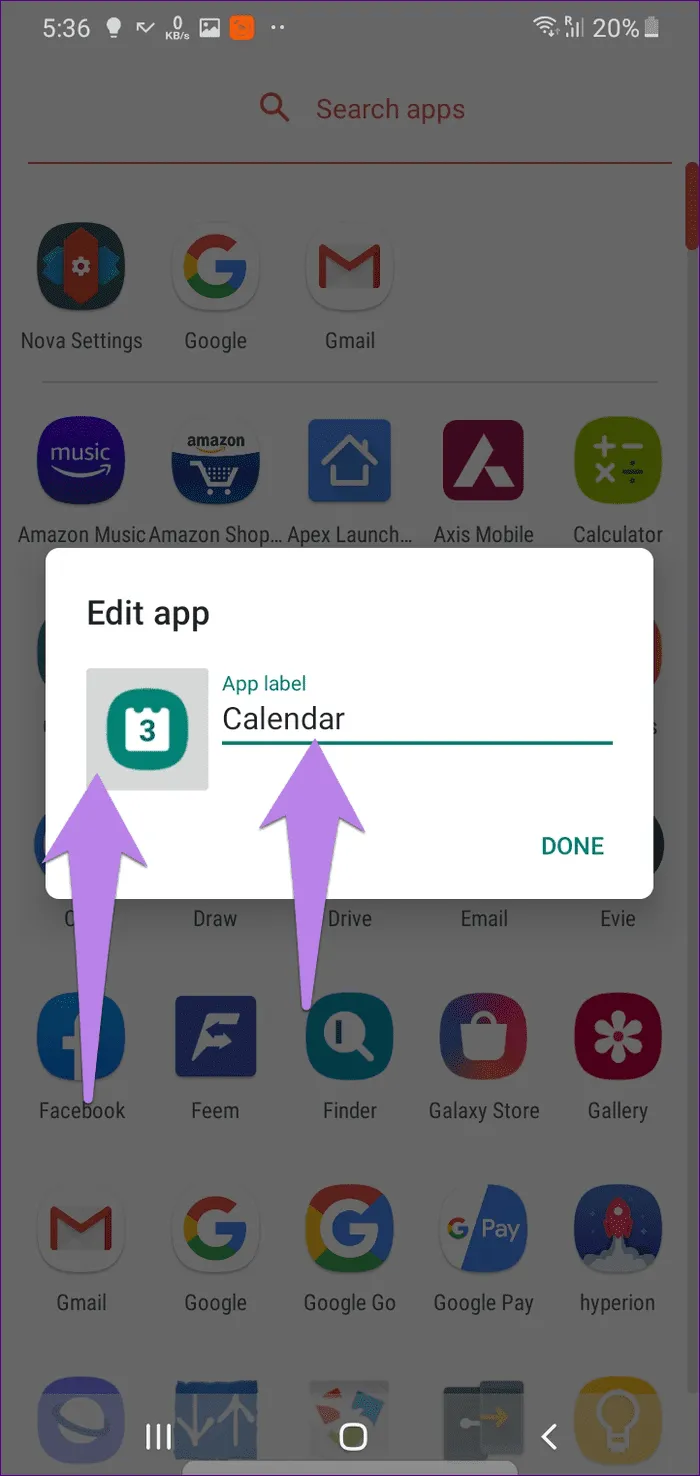Edit the App label text field

pyautogui.click(x=416, y=719)
